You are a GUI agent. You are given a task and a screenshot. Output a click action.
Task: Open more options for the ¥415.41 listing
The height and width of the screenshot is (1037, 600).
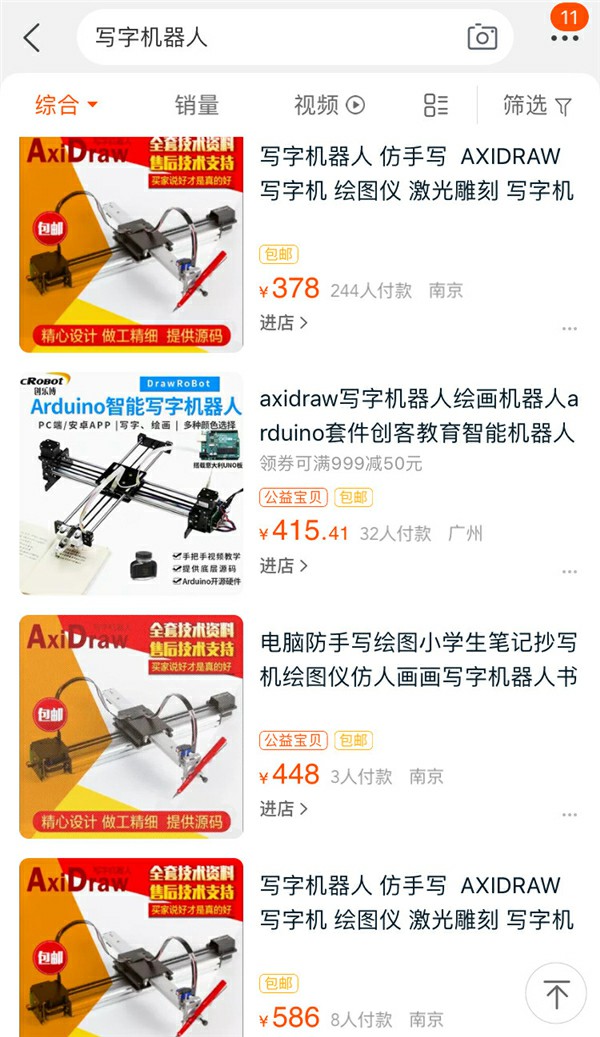569,571
